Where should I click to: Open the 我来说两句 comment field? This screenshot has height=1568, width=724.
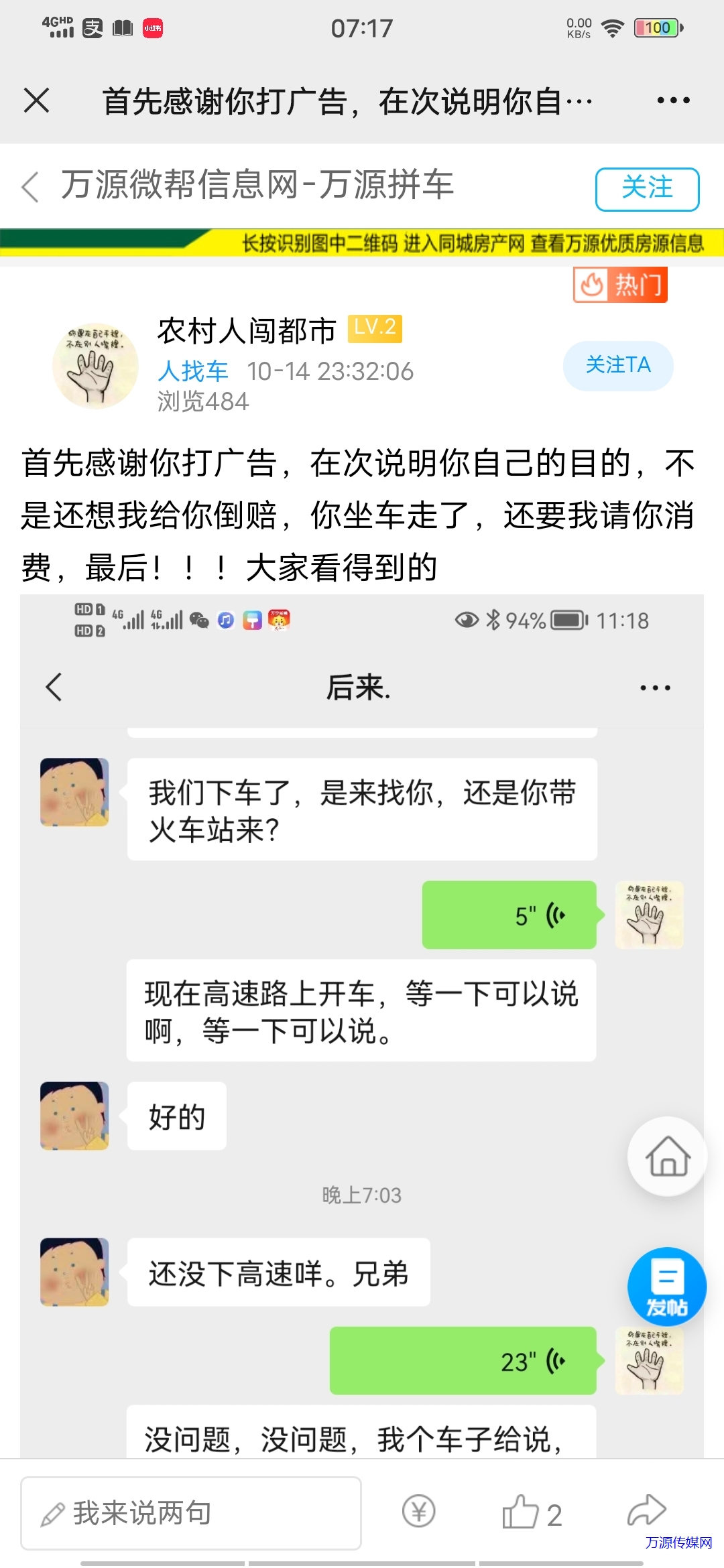coord(191,1513)
